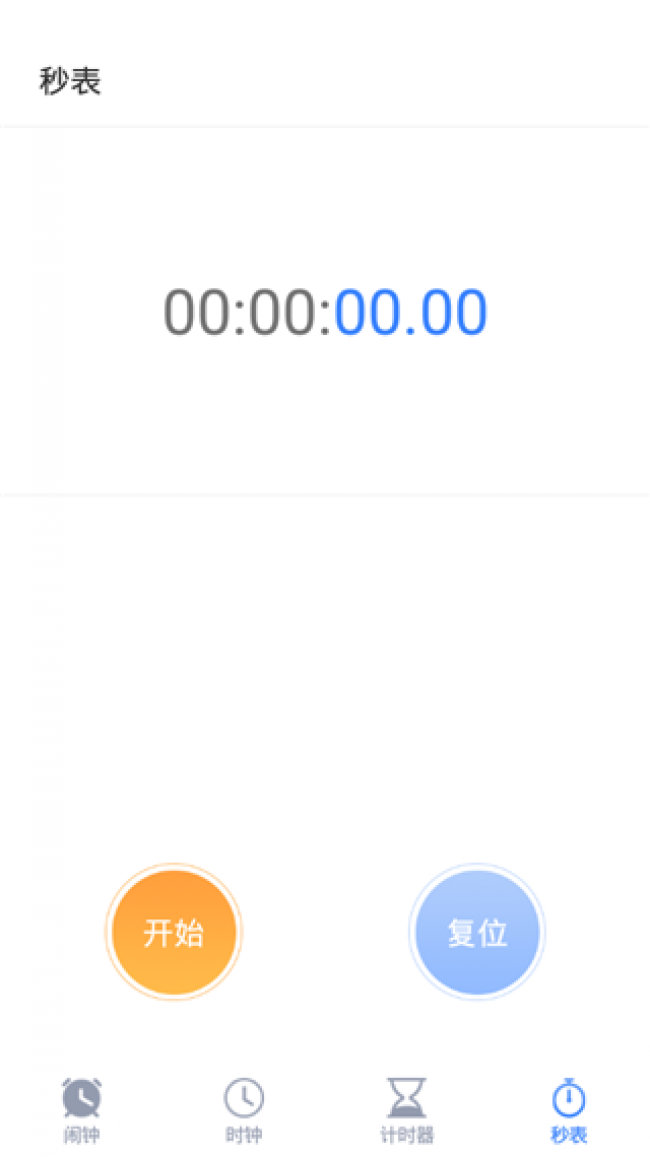Viewport: 650px width, 1157px height.
Task: Select the 秒表 stopwatch tab
Action: [x=568, y=1110]
